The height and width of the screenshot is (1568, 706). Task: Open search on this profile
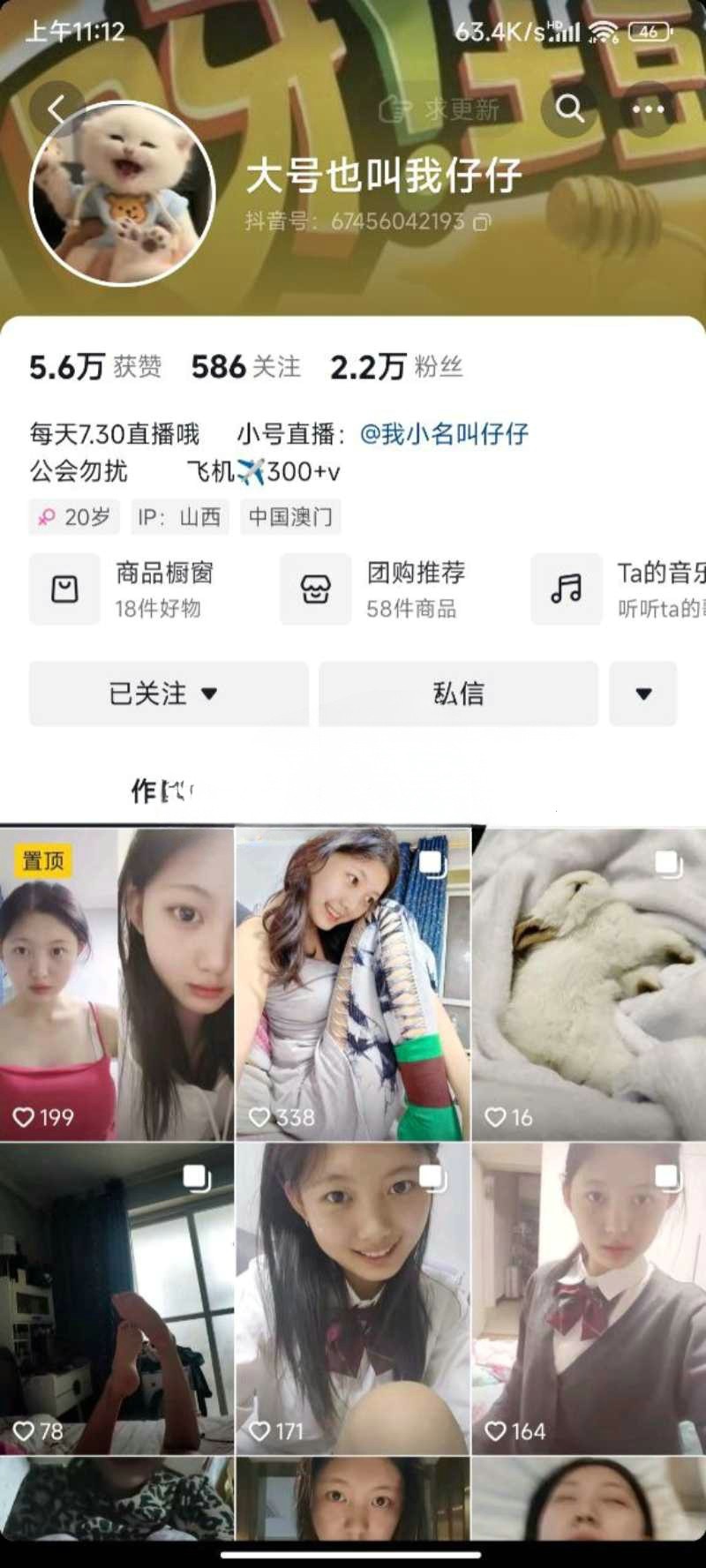click(570, 109)
